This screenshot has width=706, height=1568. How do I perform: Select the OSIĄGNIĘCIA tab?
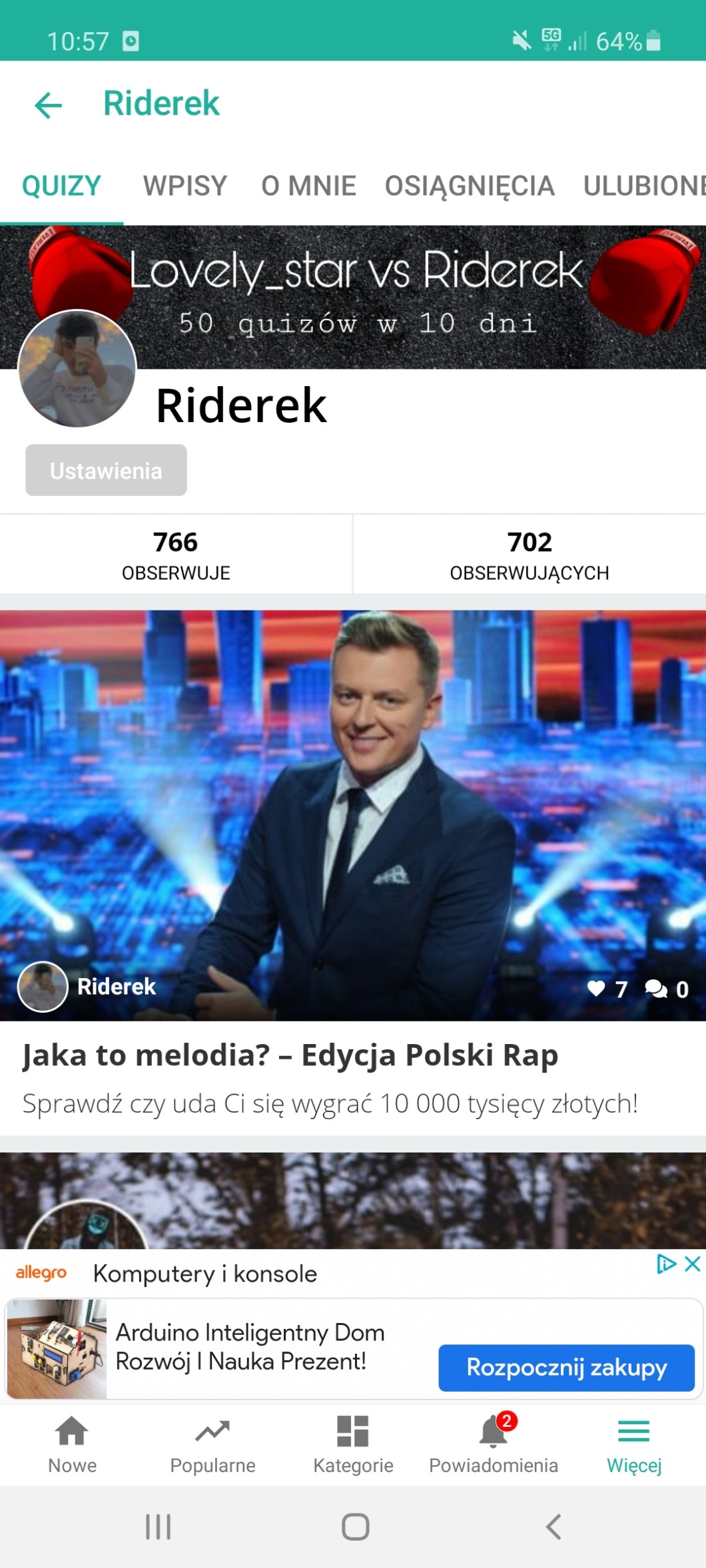tap(470, 186)
